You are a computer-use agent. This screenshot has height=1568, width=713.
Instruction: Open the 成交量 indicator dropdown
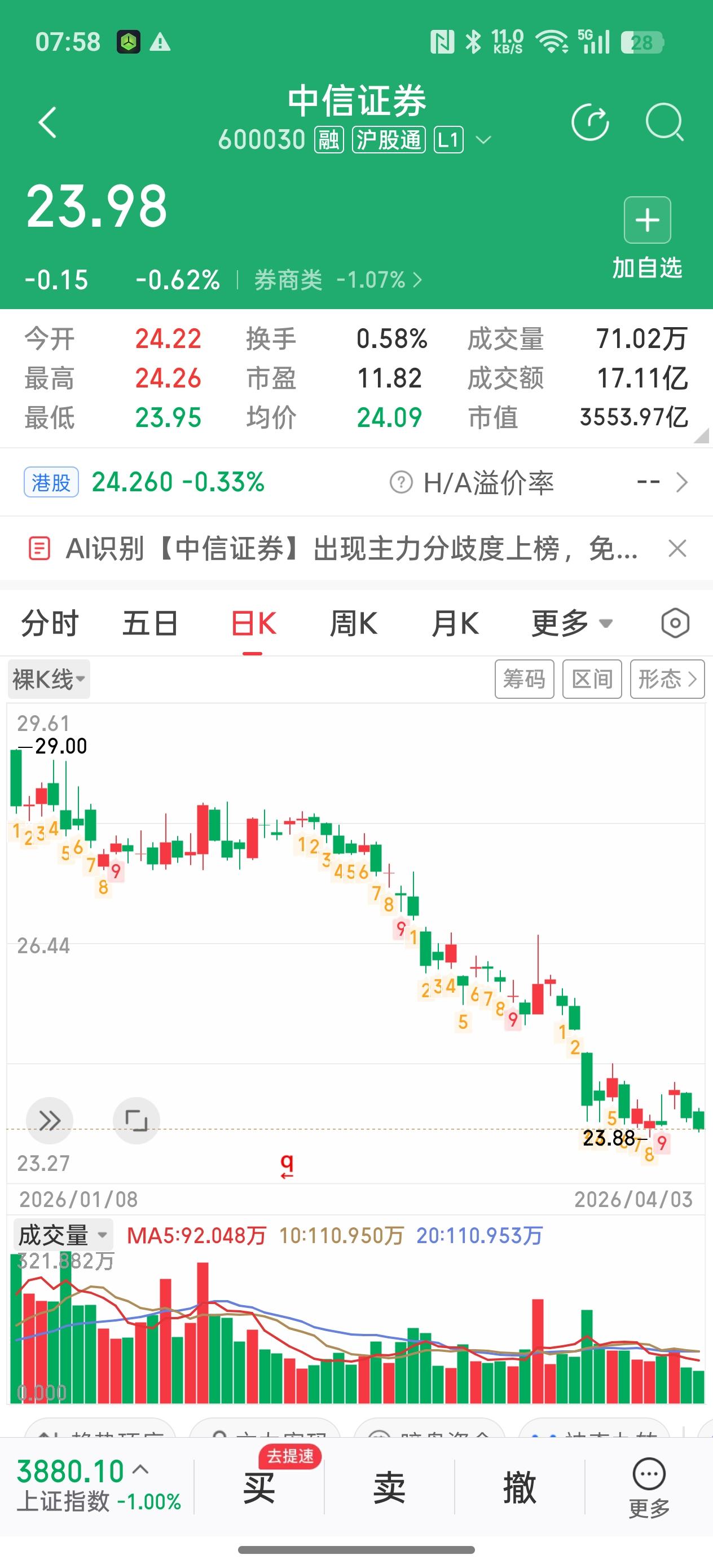point(61,1235)
